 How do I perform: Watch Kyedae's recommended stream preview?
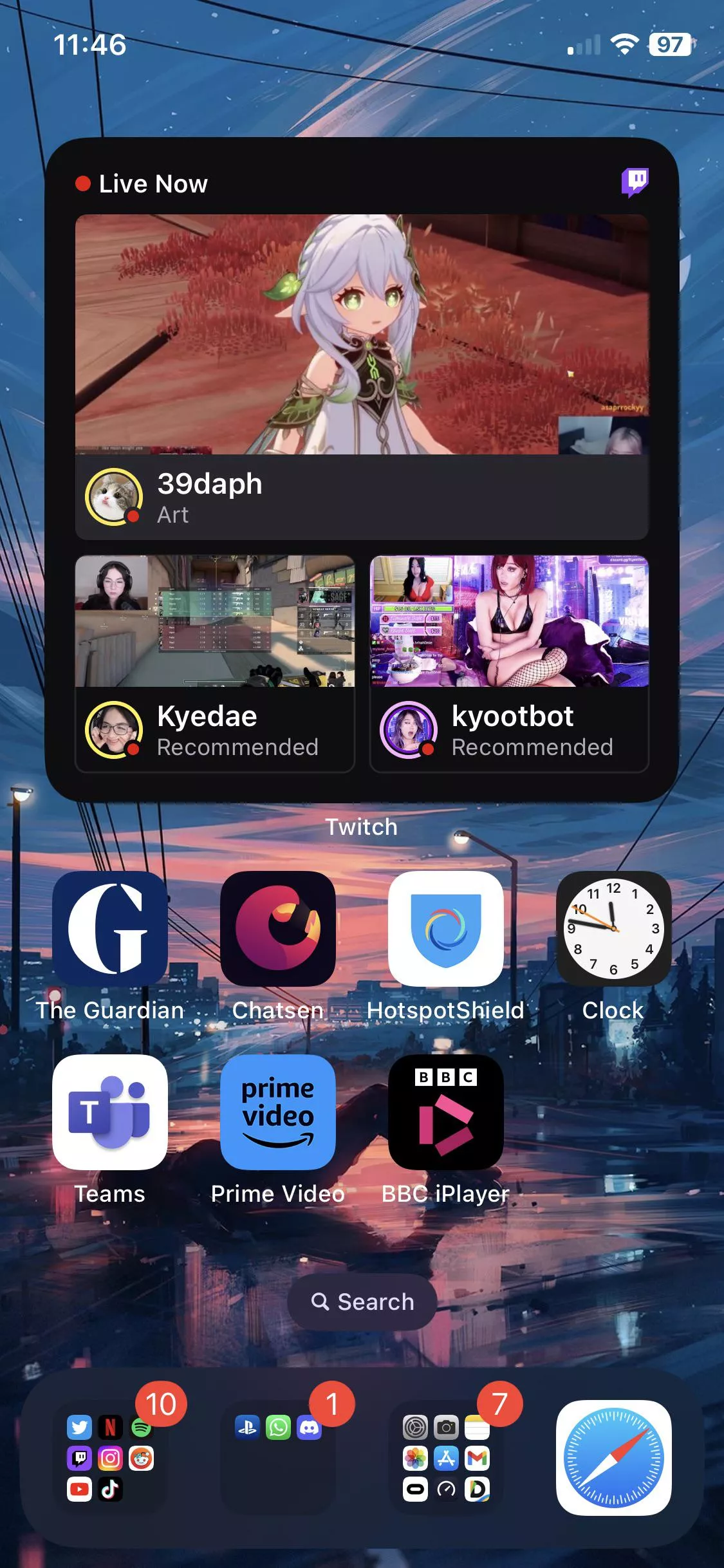click(215, 620)
